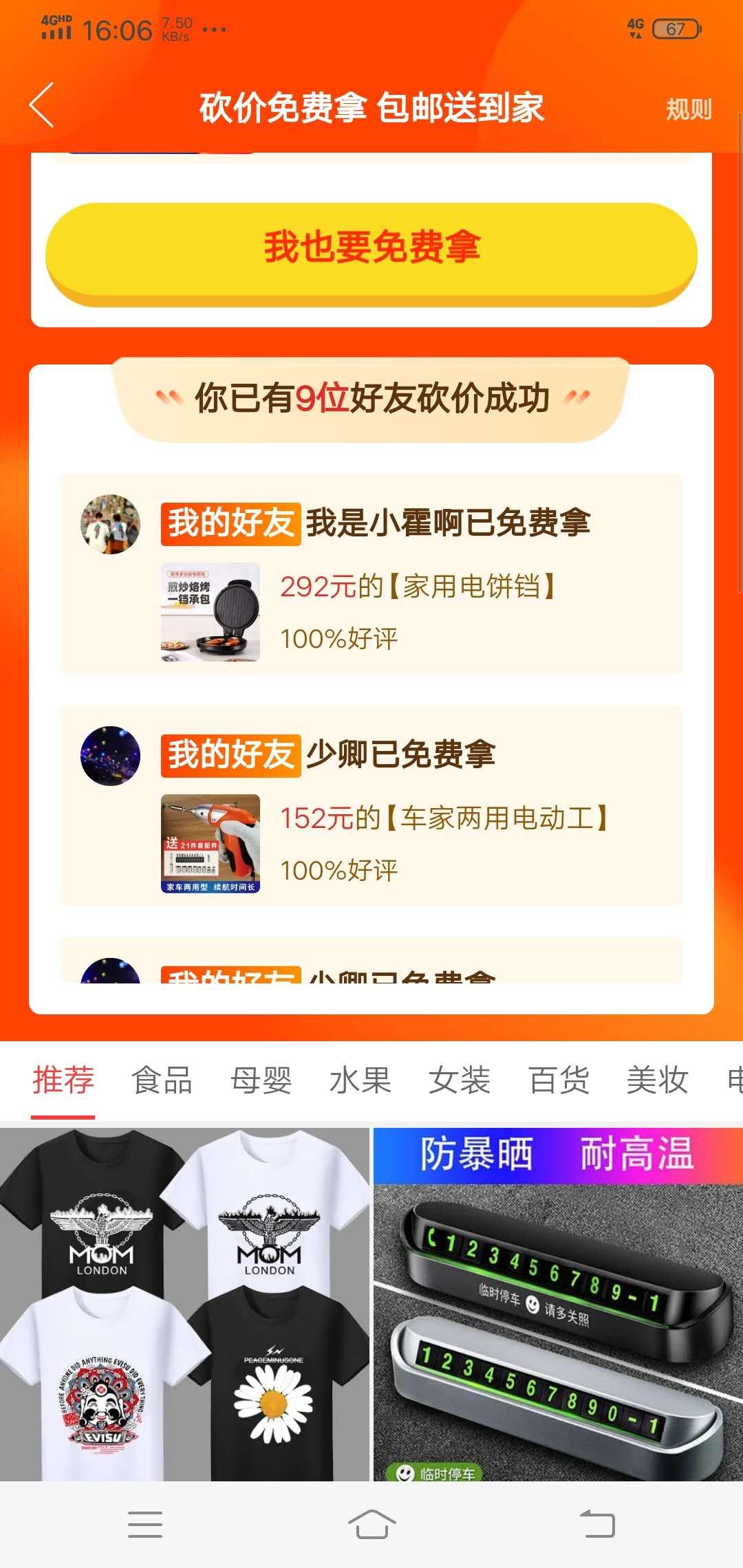Go to the system home screen
Image resolution: width=743 pixels, height=1568 pixels.
tap(371, 1524)
